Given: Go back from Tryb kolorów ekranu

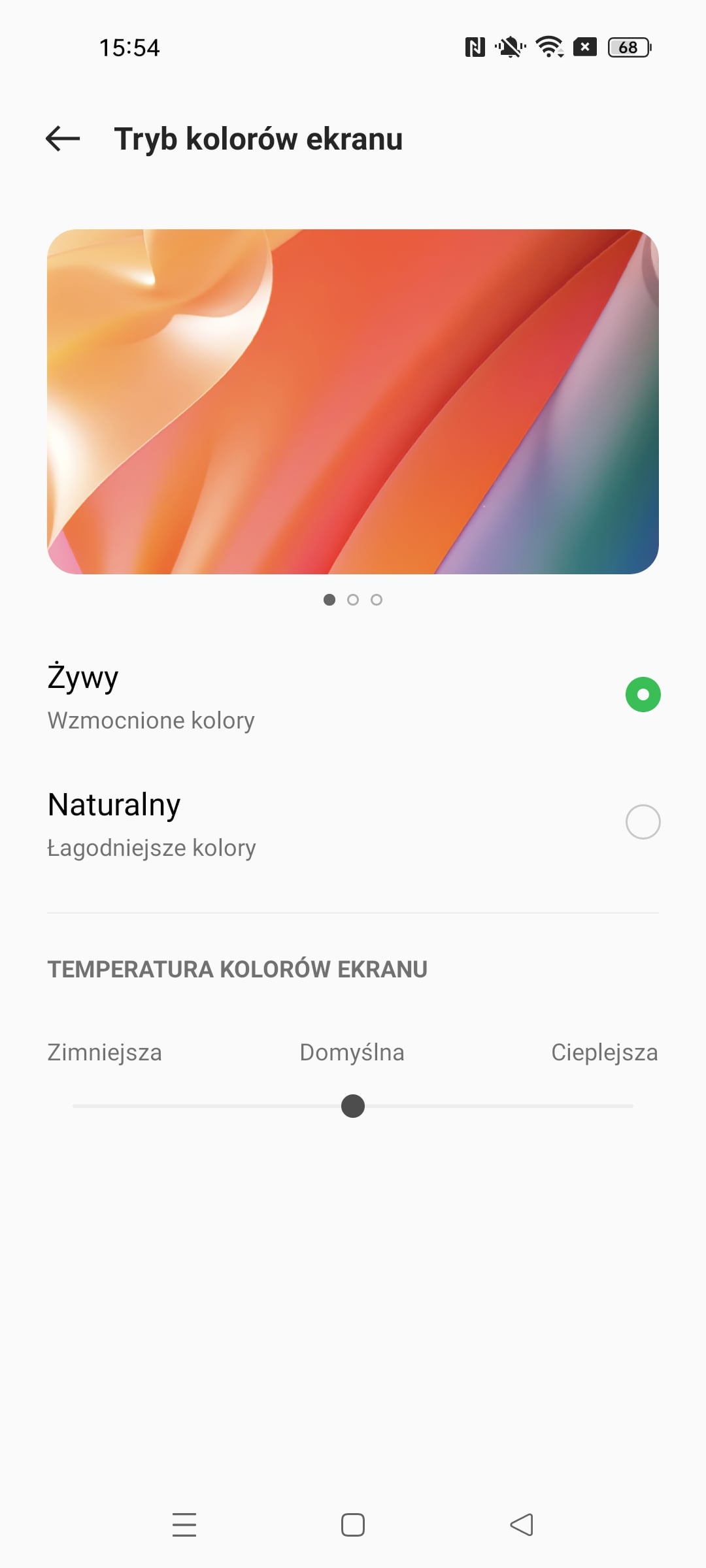Looking at the screenshot, I should pos(63,139).
